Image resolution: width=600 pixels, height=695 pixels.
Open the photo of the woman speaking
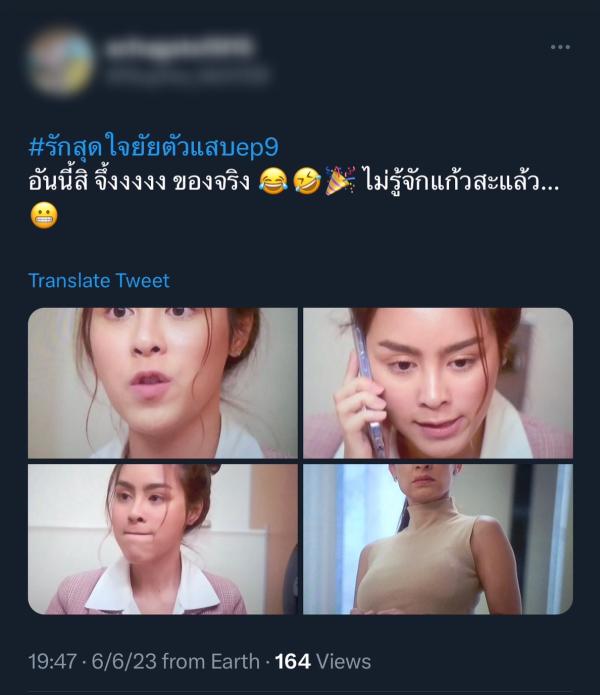click(163, 383)
